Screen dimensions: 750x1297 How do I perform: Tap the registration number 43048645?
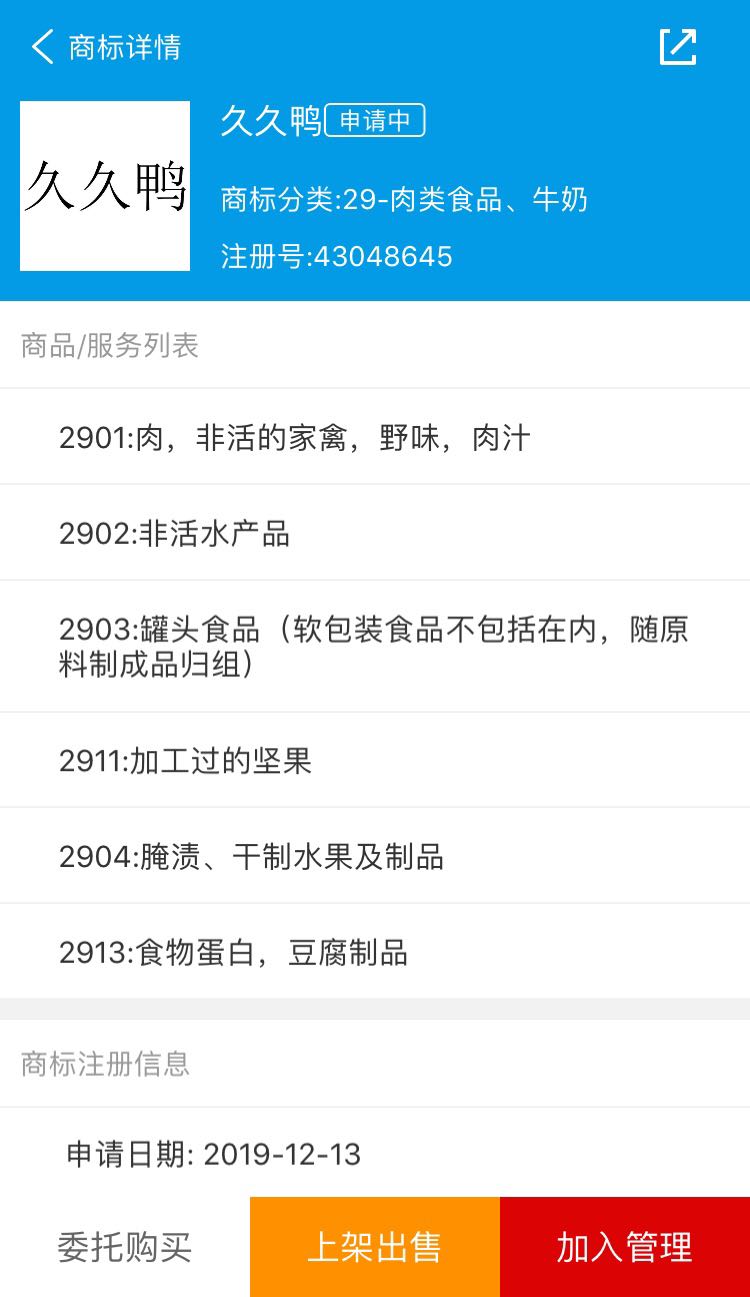coord(336,257)
